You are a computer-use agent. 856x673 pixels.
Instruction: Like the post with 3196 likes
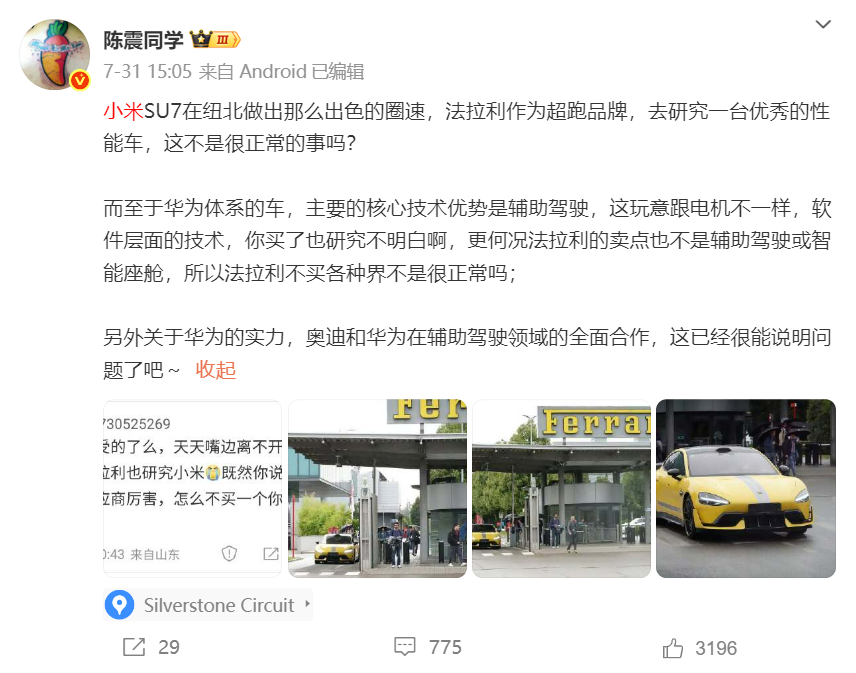coord(699,648)
